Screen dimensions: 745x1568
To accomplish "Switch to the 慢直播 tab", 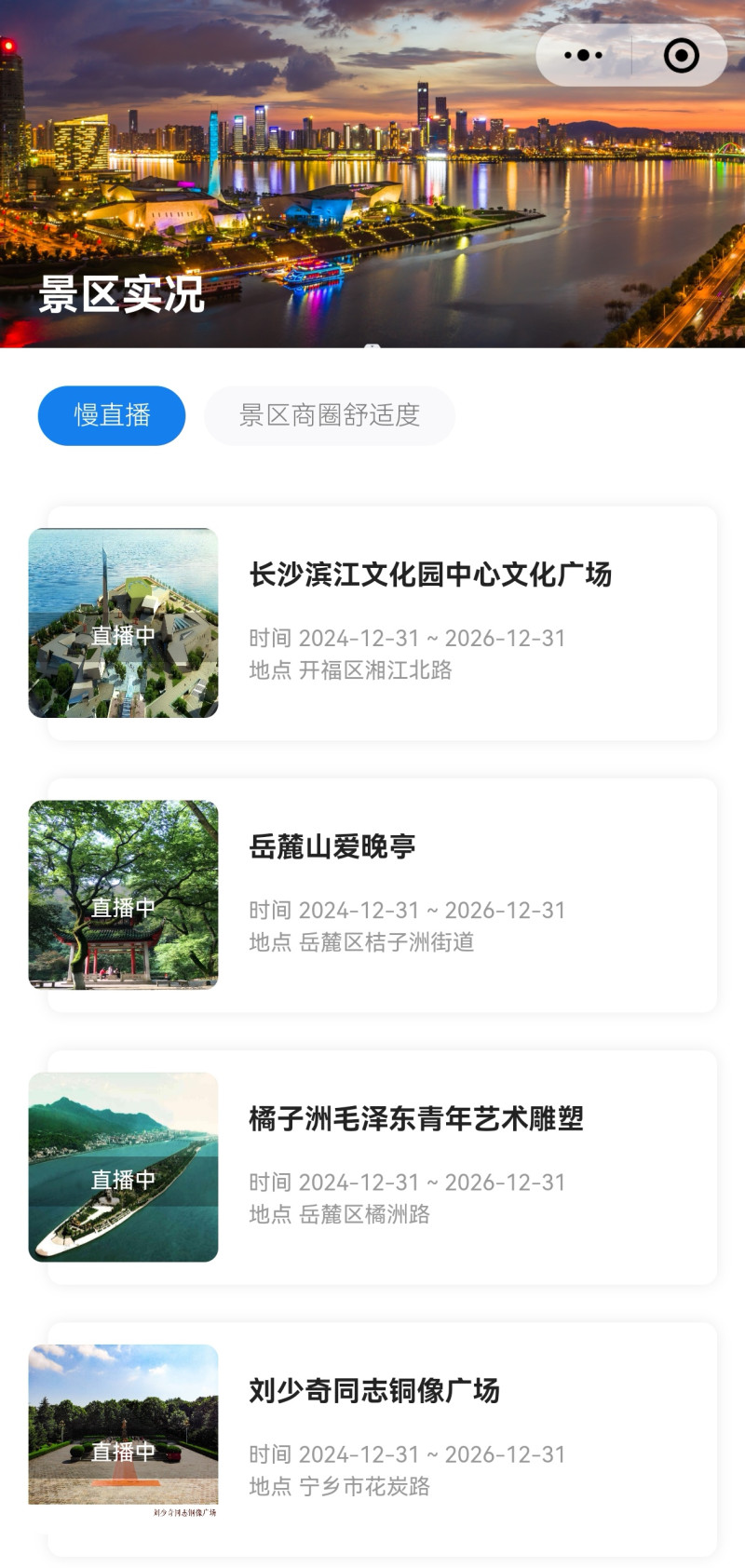I will click(x=112, y=415).
